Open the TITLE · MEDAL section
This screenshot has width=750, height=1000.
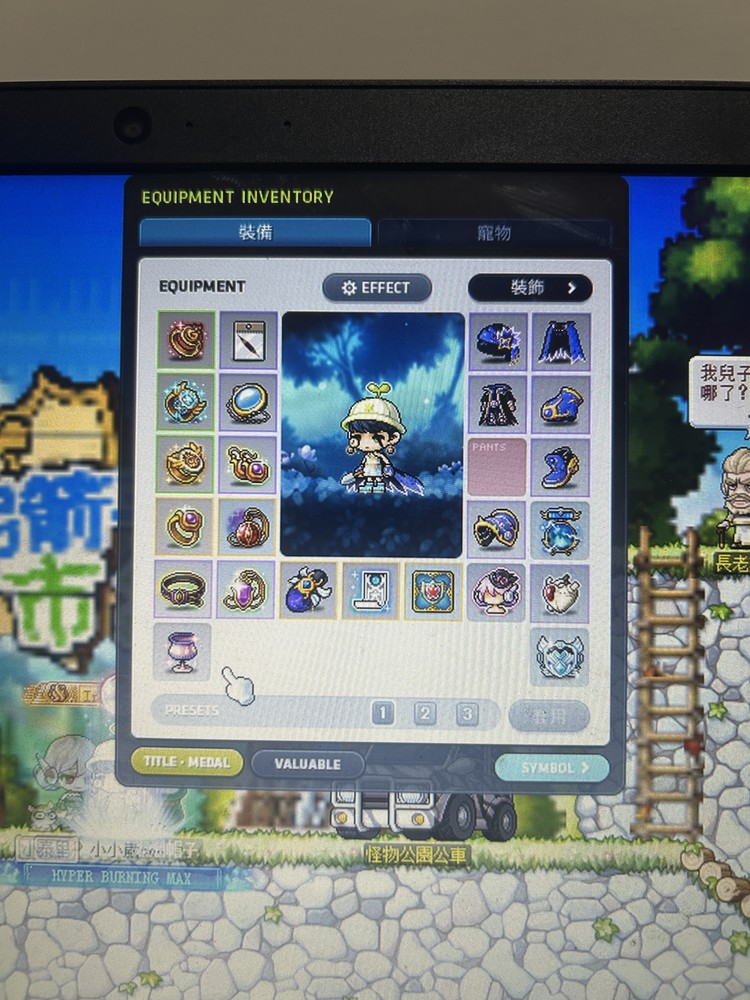(186, 762)
